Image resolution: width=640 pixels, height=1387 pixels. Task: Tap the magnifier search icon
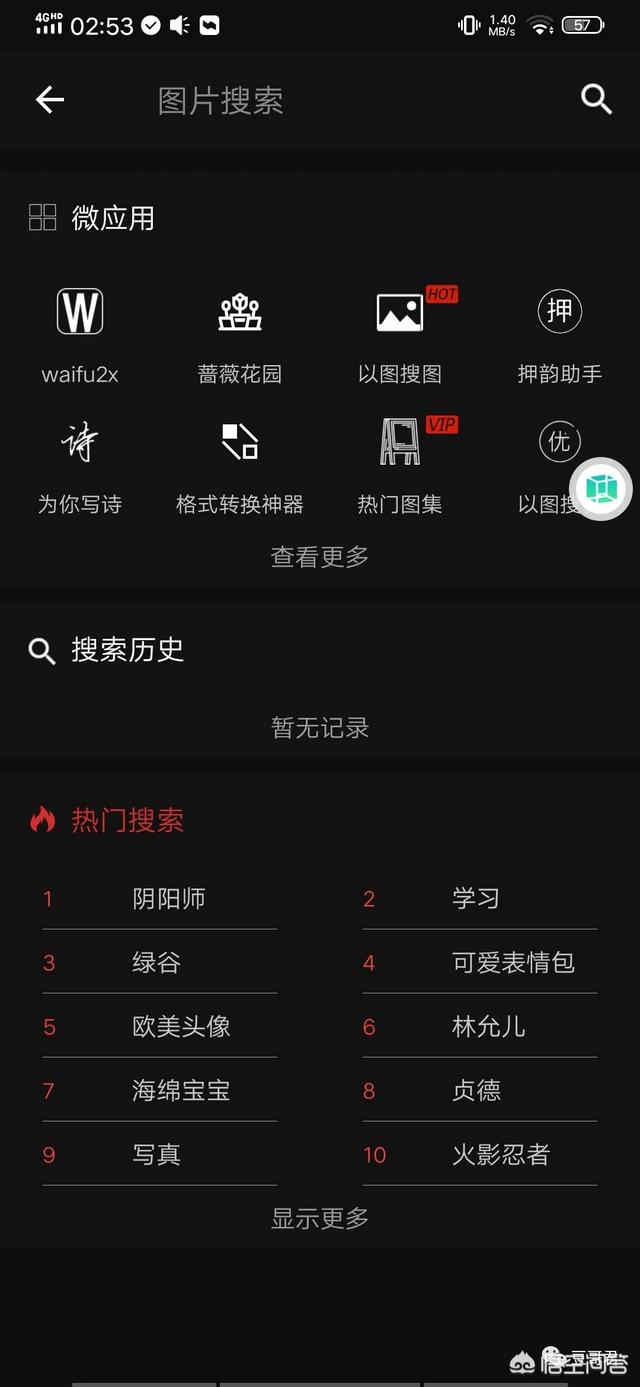(x=596, y=99)
